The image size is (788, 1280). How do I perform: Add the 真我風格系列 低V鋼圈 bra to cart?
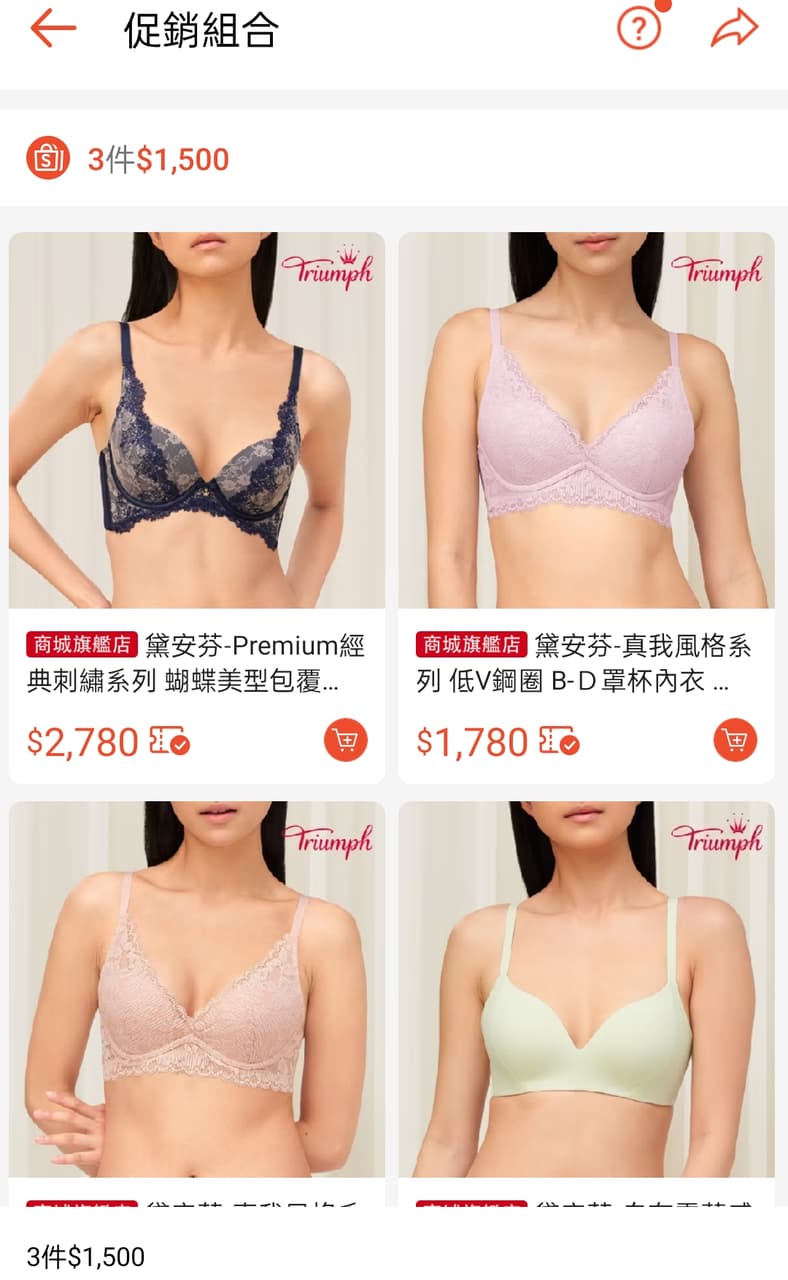(x=735, y=740)
